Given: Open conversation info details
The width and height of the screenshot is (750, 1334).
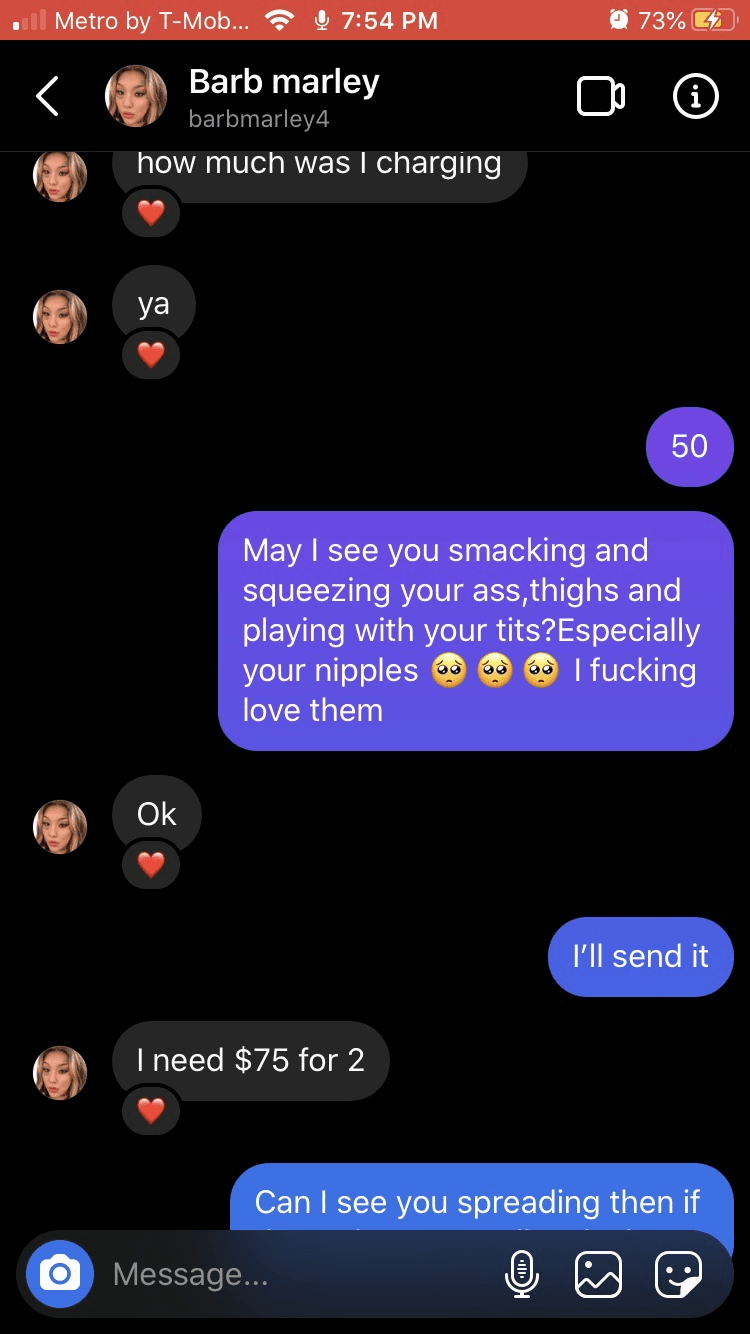Looking at the screenshot, I should [x=695, y=97].
